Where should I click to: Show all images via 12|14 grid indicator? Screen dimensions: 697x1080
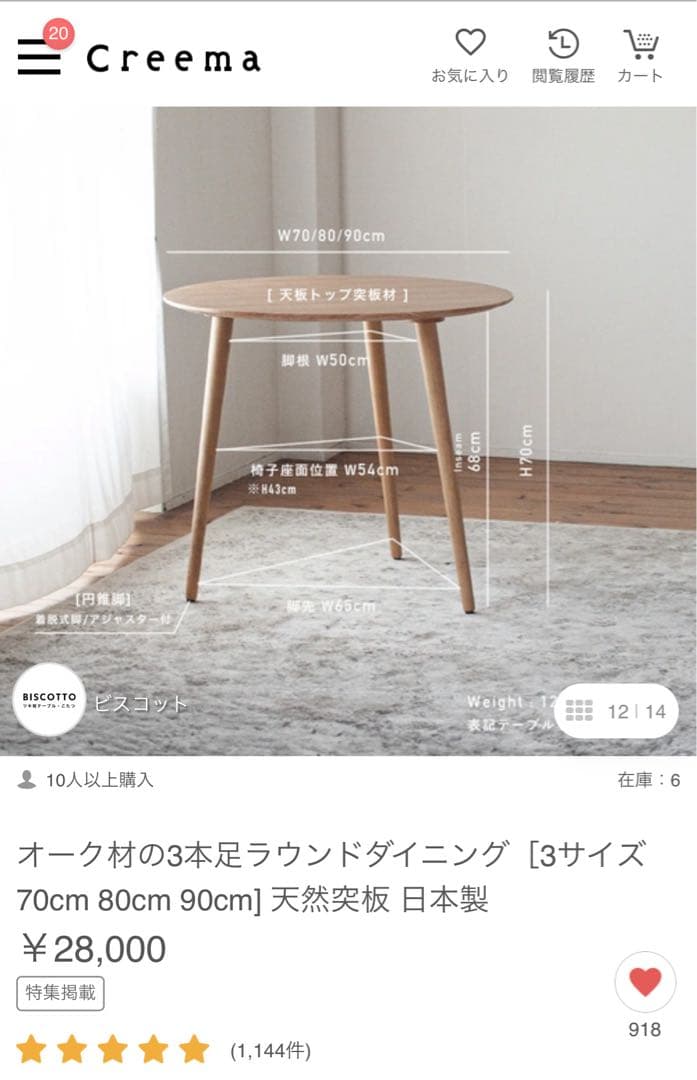tap(616, 712)
